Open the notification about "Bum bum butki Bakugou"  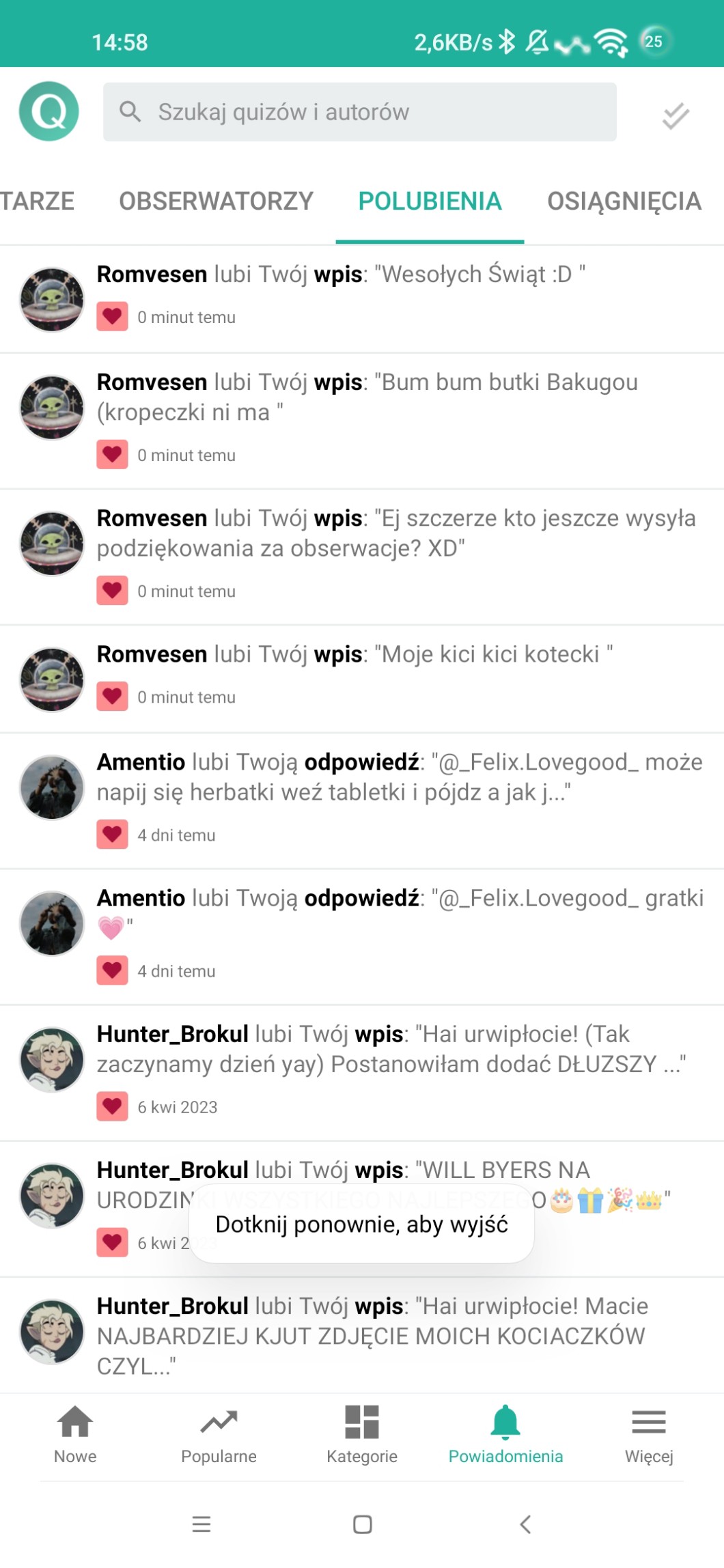(362, 421)
